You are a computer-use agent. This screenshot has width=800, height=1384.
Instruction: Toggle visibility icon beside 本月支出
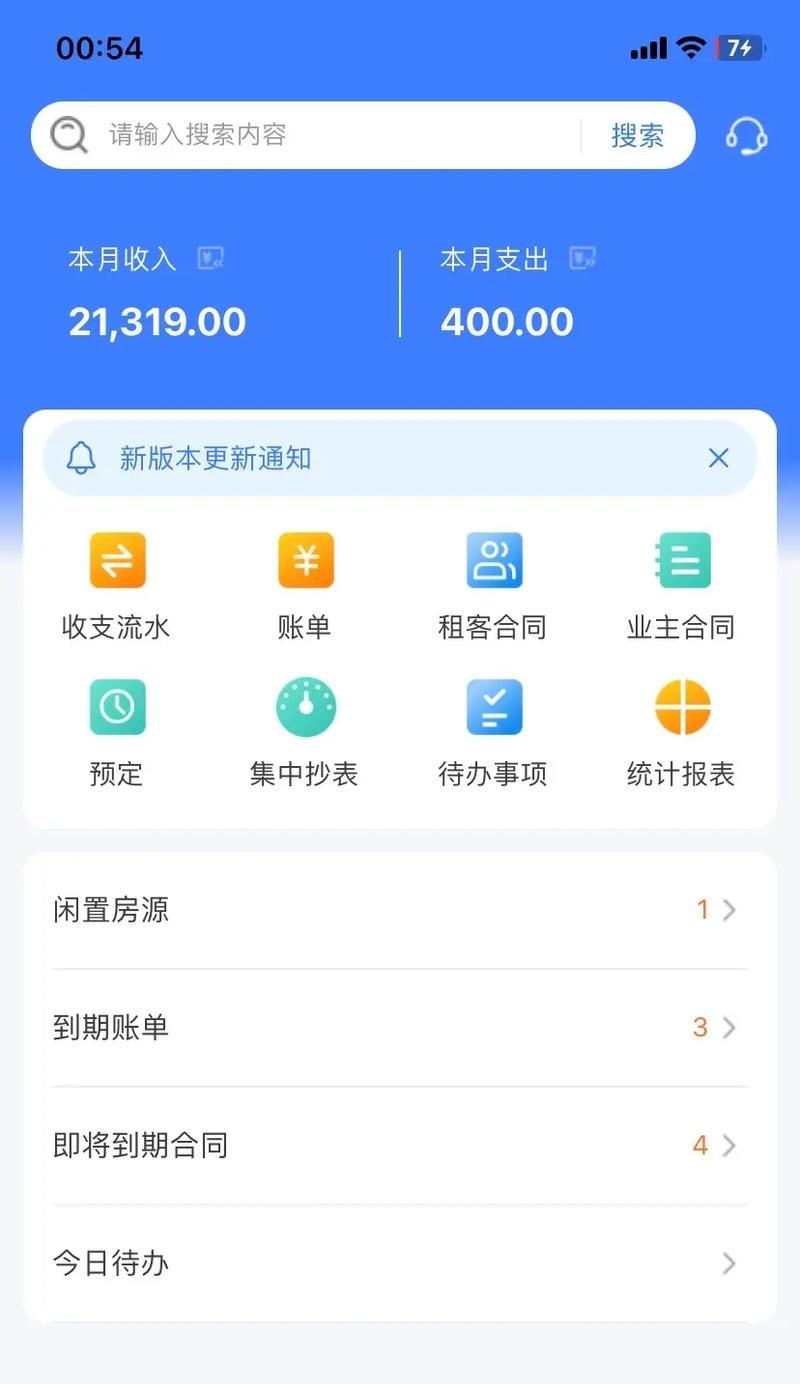[x=582, y=259]
